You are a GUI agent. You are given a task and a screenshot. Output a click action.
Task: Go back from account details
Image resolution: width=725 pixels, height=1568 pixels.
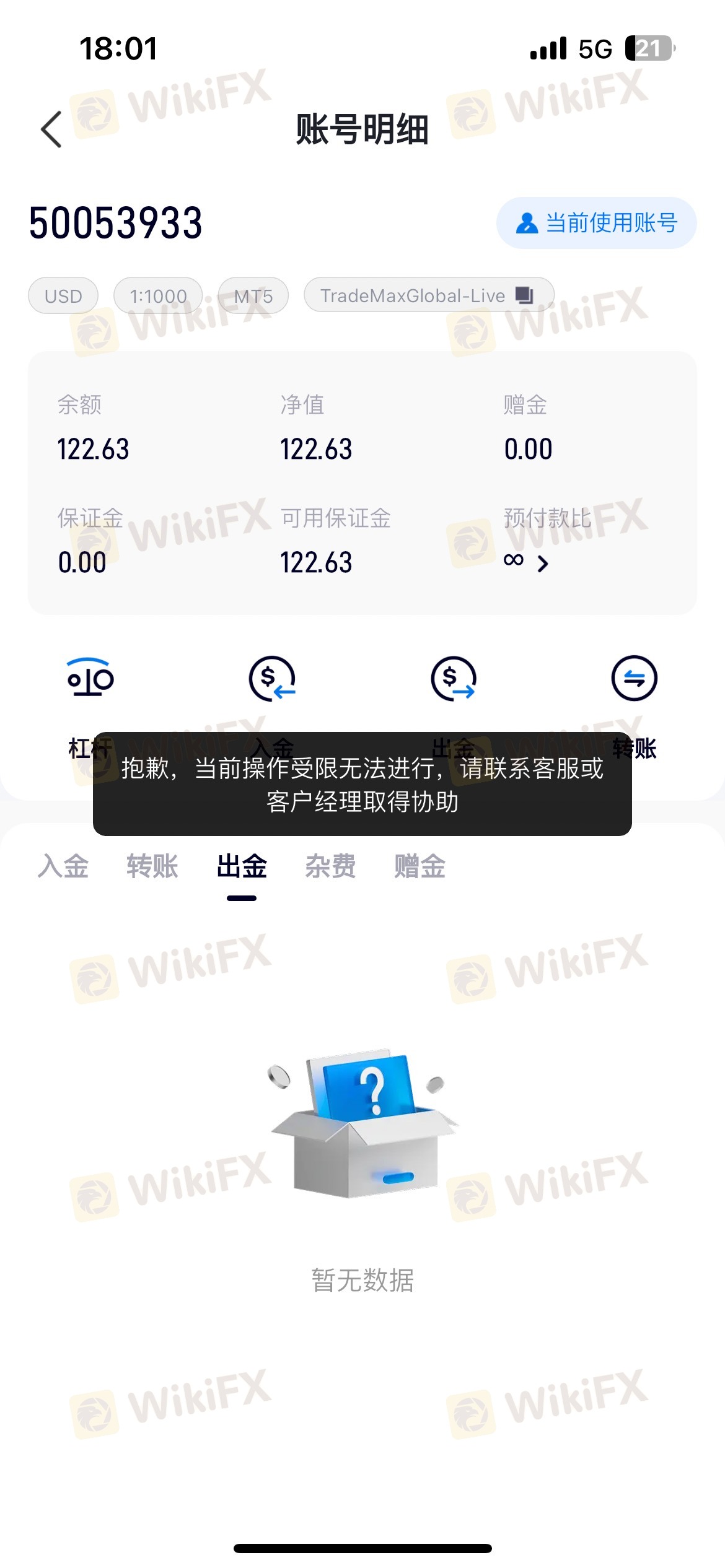[52, 129]
